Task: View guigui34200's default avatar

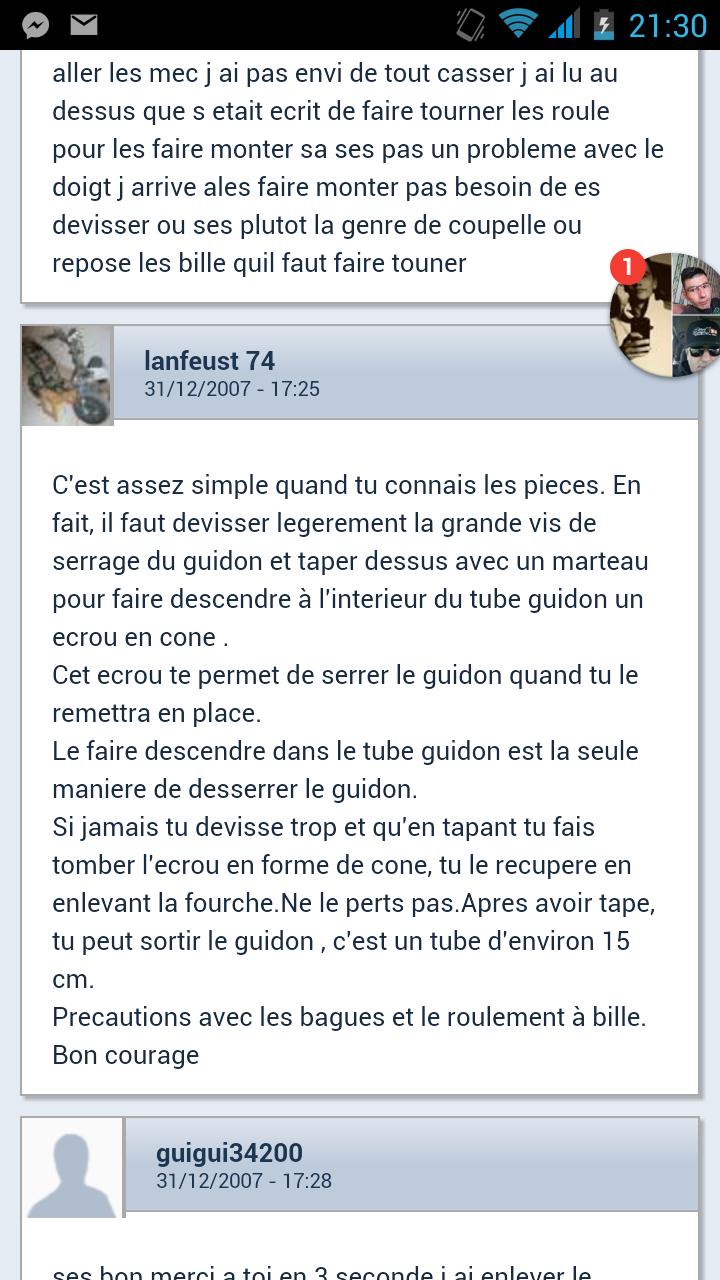Action: click(x=72, y=1167)
